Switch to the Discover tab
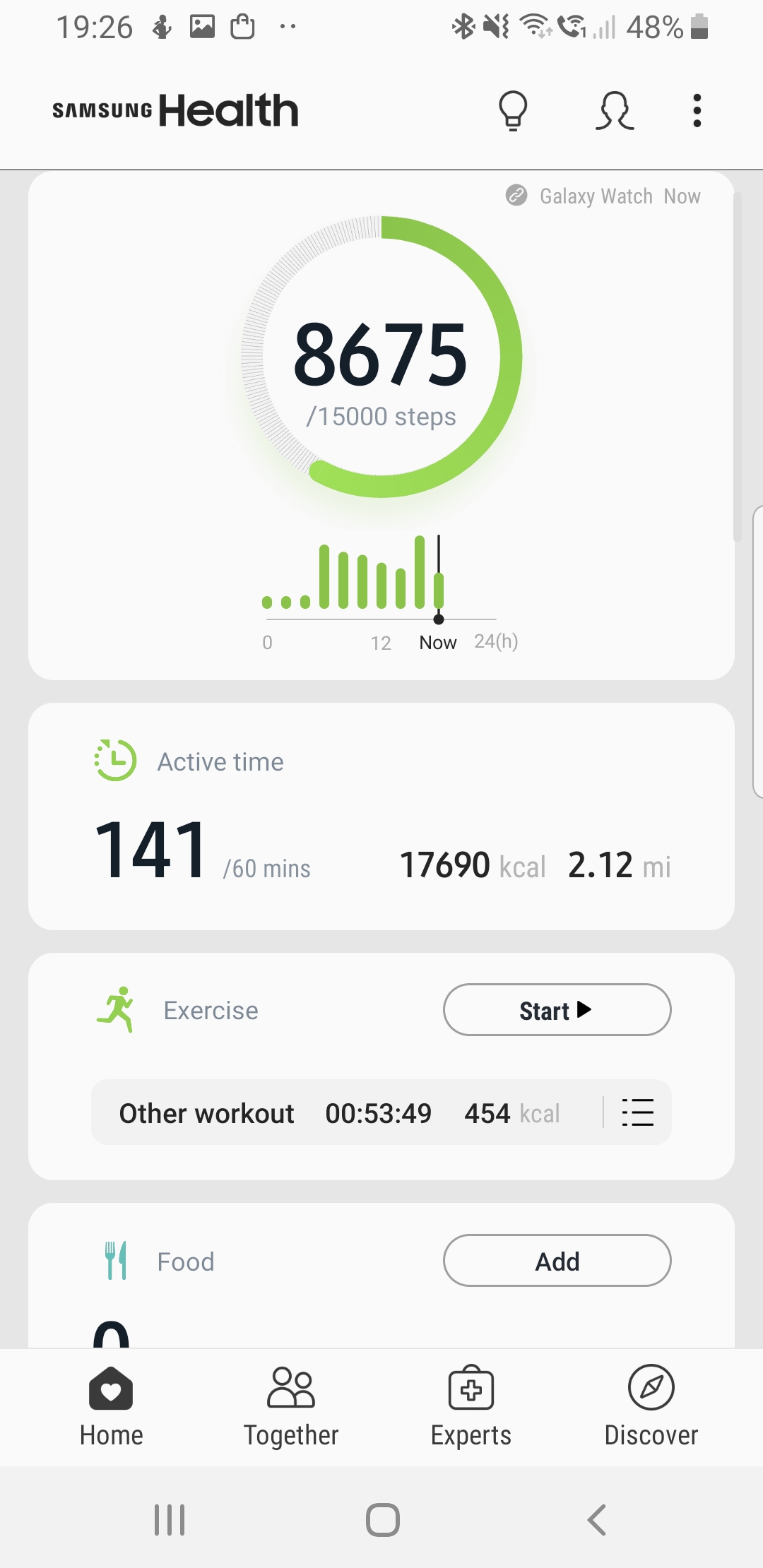This screenshot has height=1568, width=763. pos(651,1406)
